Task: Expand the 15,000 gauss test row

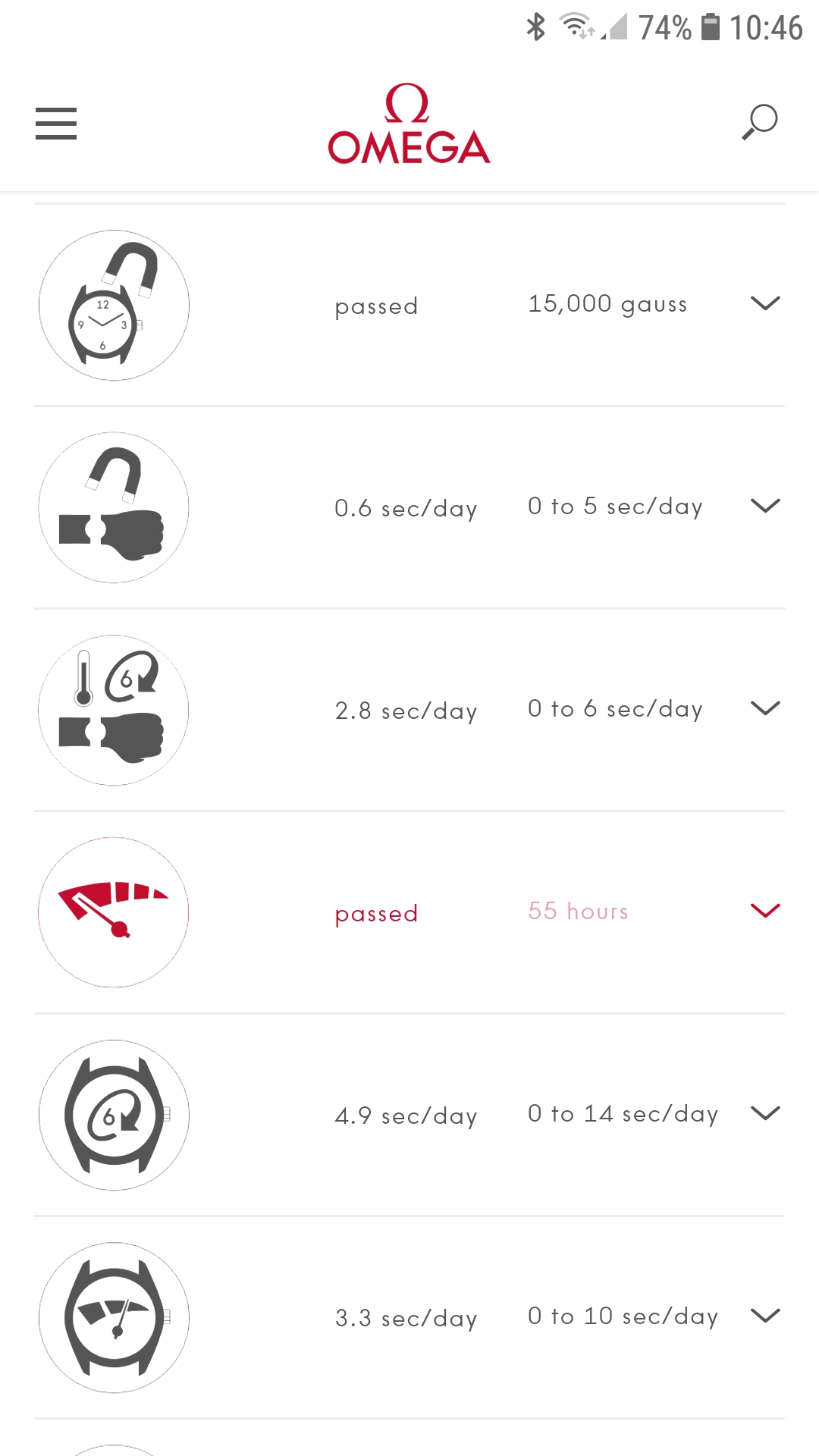Action: point(764,303)
